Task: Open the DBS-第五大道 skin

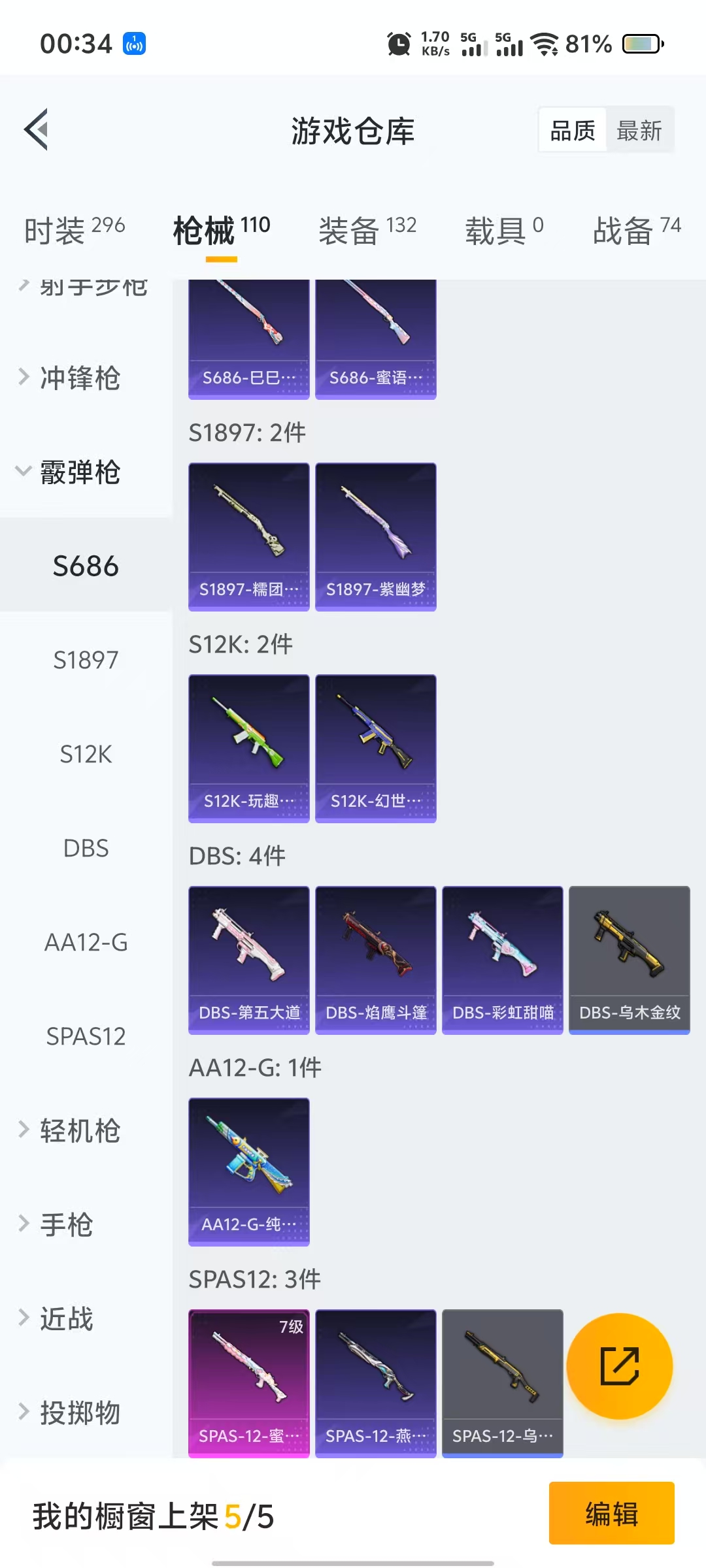Action: [248, 959]
